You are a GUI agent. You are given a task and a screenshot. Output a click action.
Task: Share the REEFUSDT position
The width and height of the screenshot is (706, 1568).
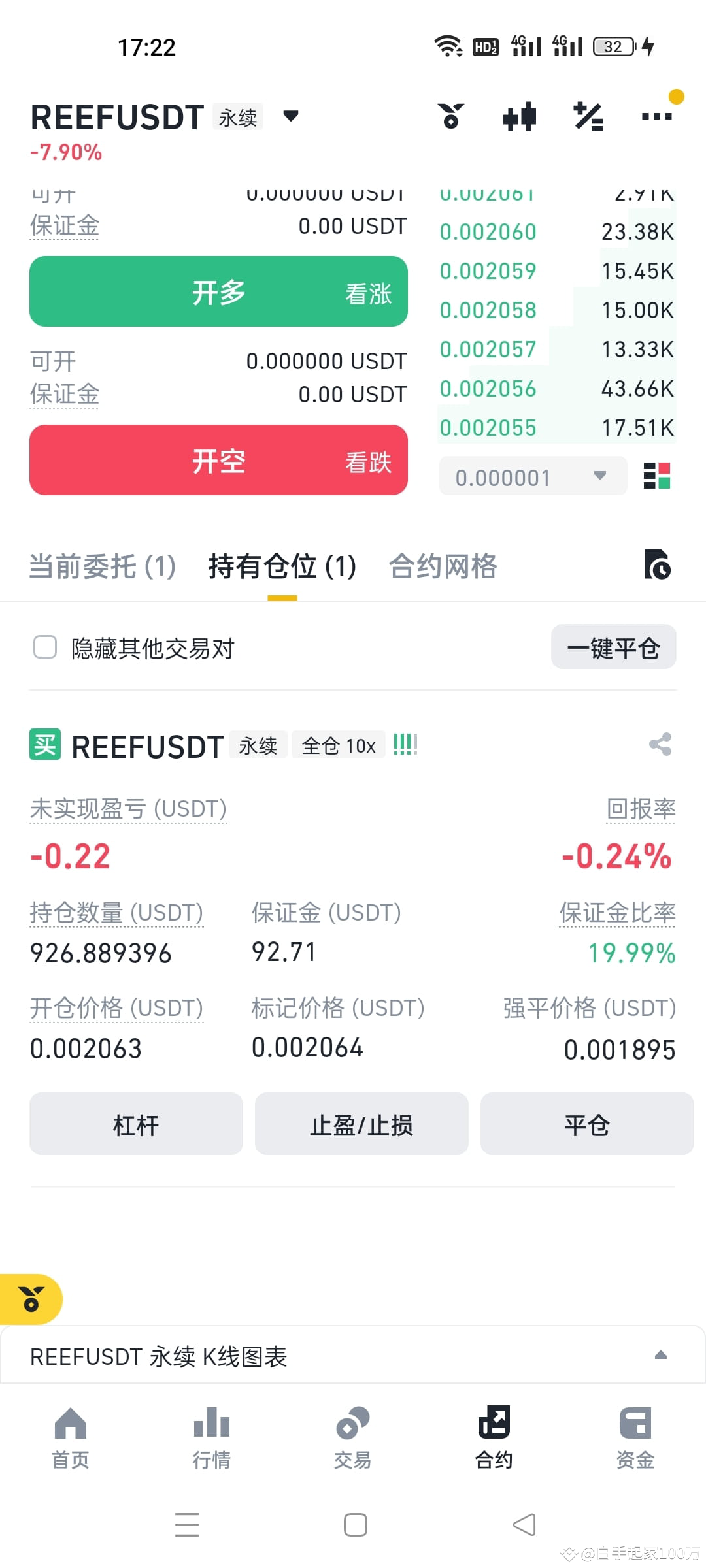pyautogui.click(x=659, y=745)
